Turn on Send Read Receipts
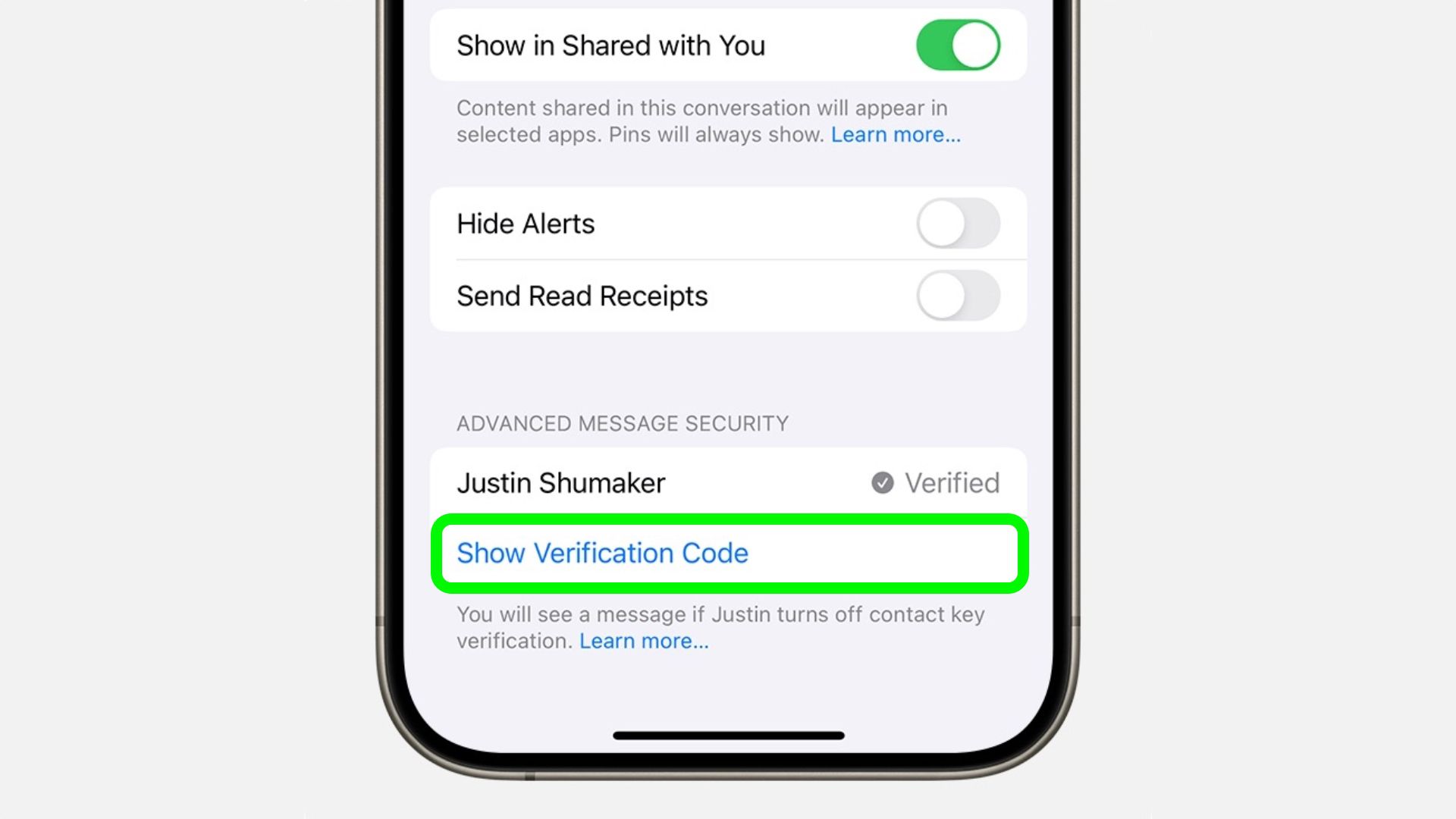This screenshot has height=819, width=1456. coord(958,296)
